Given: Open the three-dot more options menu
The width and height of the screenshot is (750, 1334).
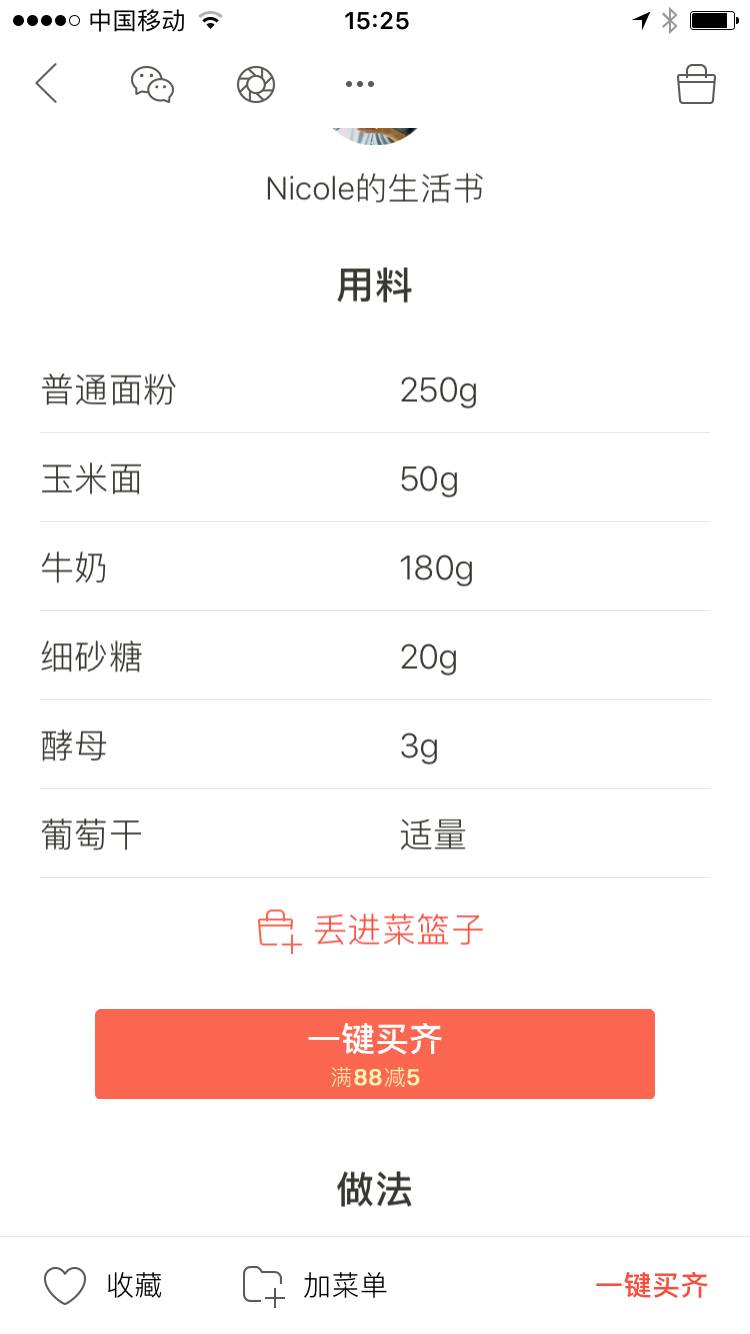Looking at the screenshot, I should (360, 84).
